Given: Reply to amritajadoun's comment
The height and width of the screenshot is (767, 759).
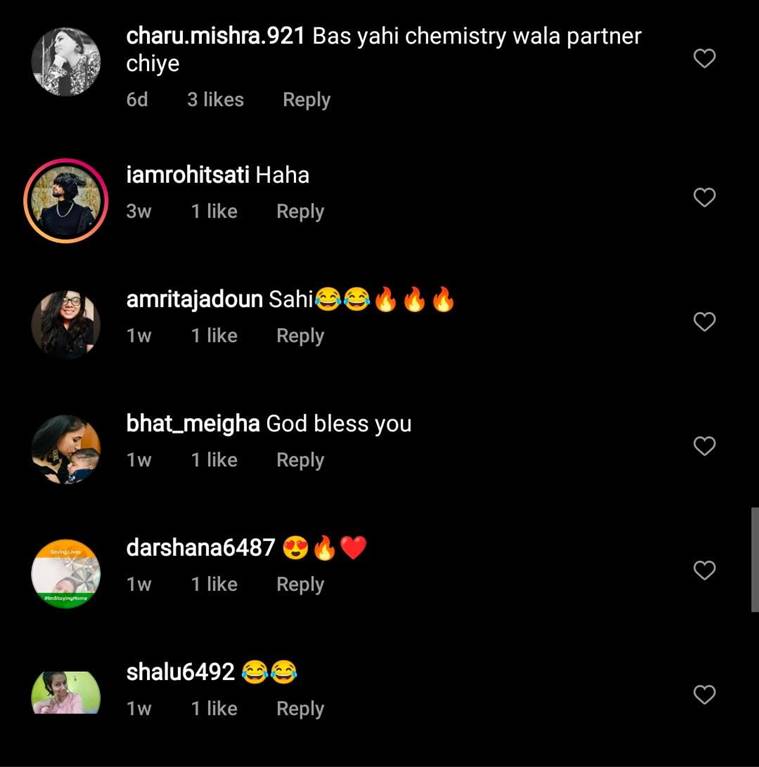Looking at the screenshot, I should coord(300,336).
